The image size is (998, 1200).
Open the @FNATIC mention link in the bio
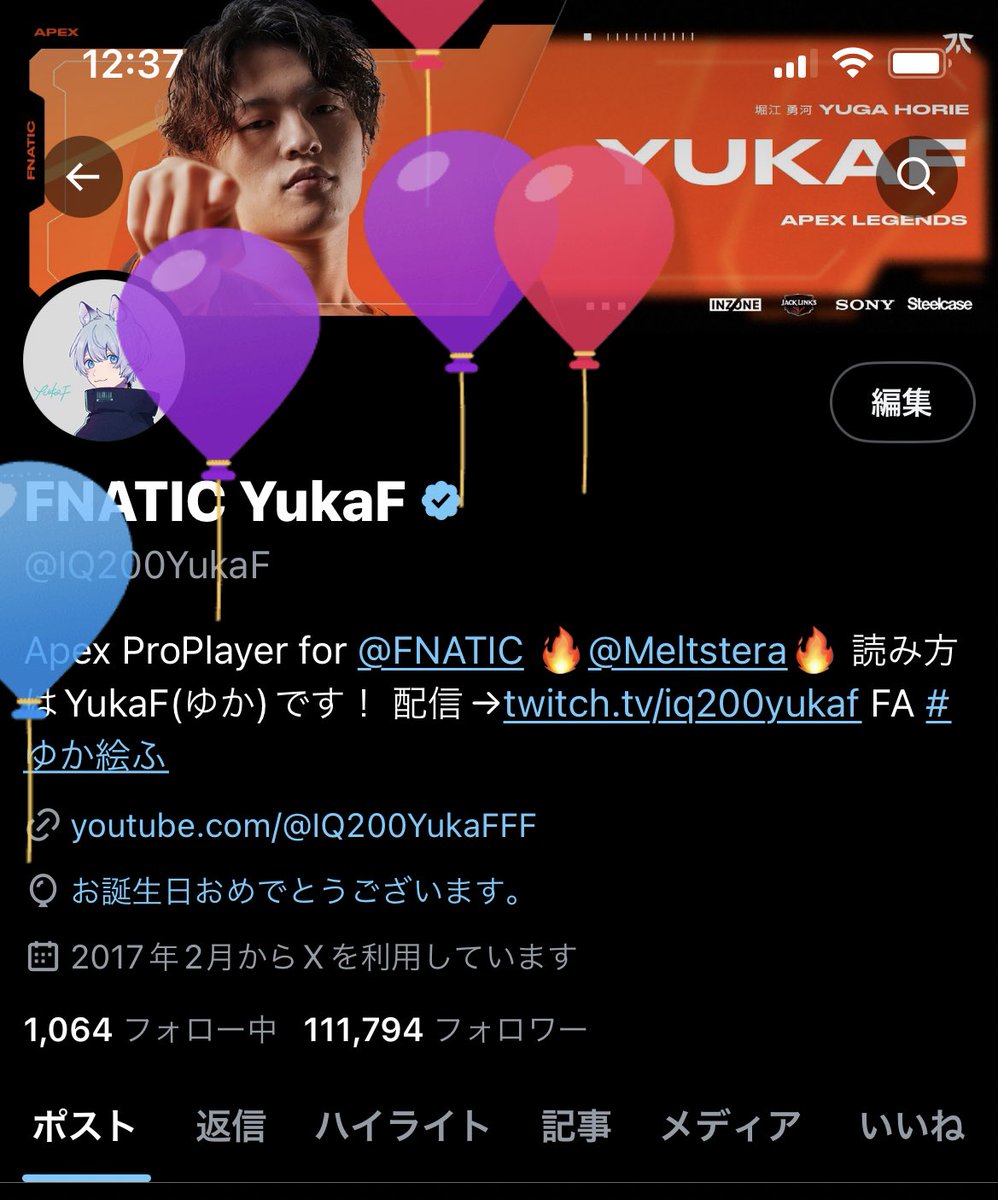coord(438,650)
